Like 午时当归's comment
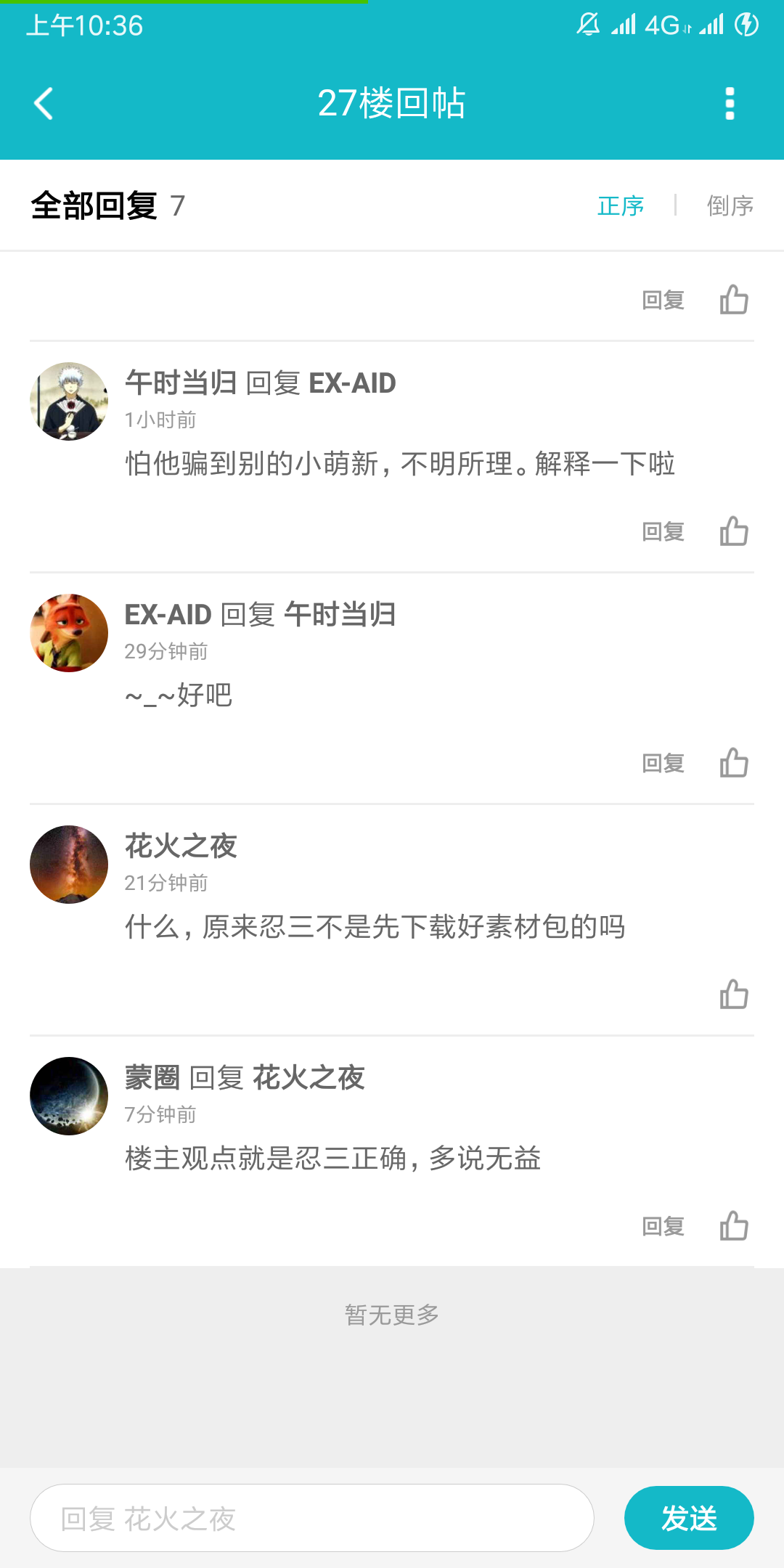784x1568 pixels. tap(734, 531)
